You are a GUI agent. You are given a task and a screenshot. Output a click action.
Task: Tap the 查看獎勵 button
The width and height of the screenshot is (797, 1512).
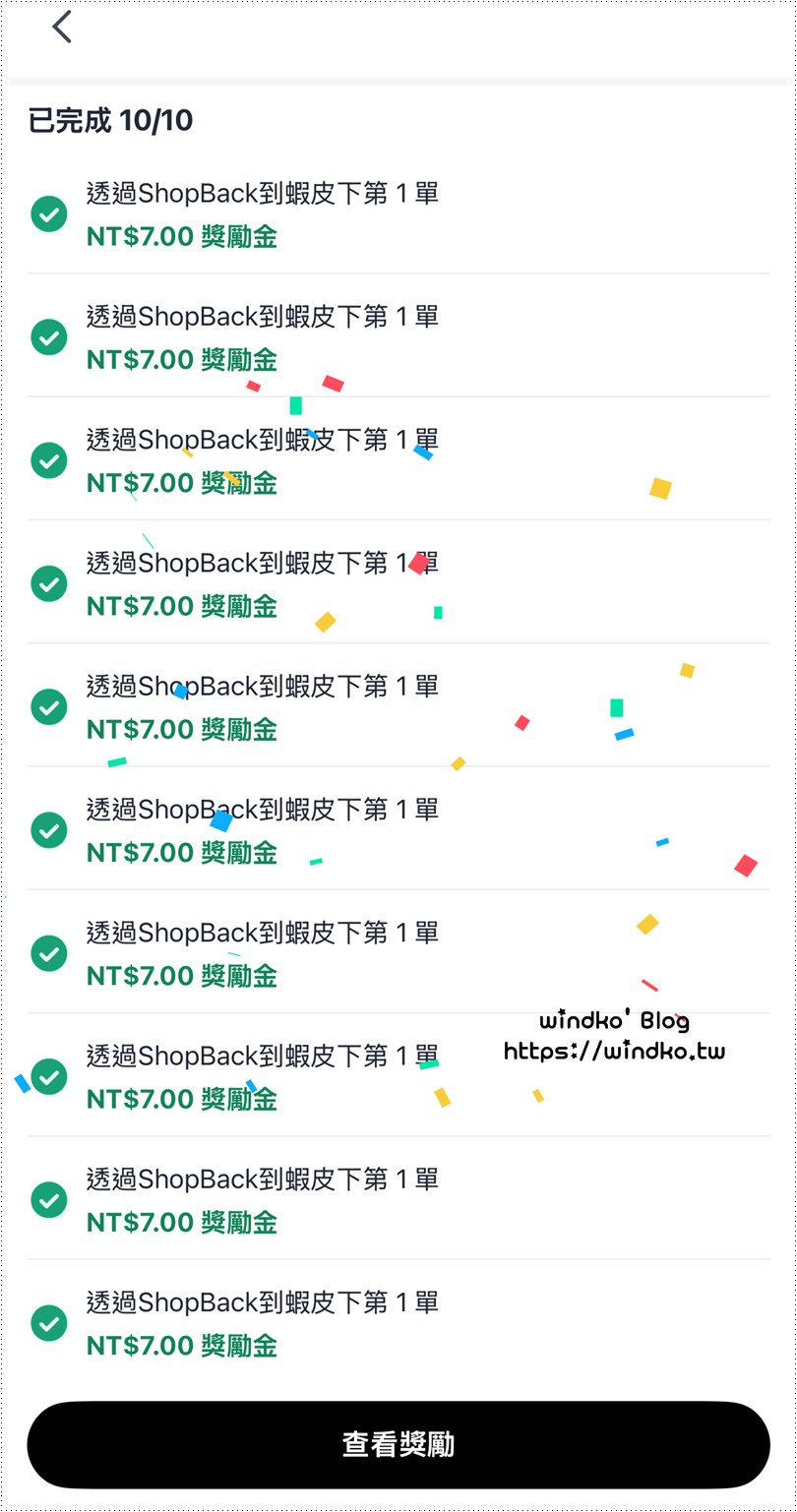tap(398, 1444)
